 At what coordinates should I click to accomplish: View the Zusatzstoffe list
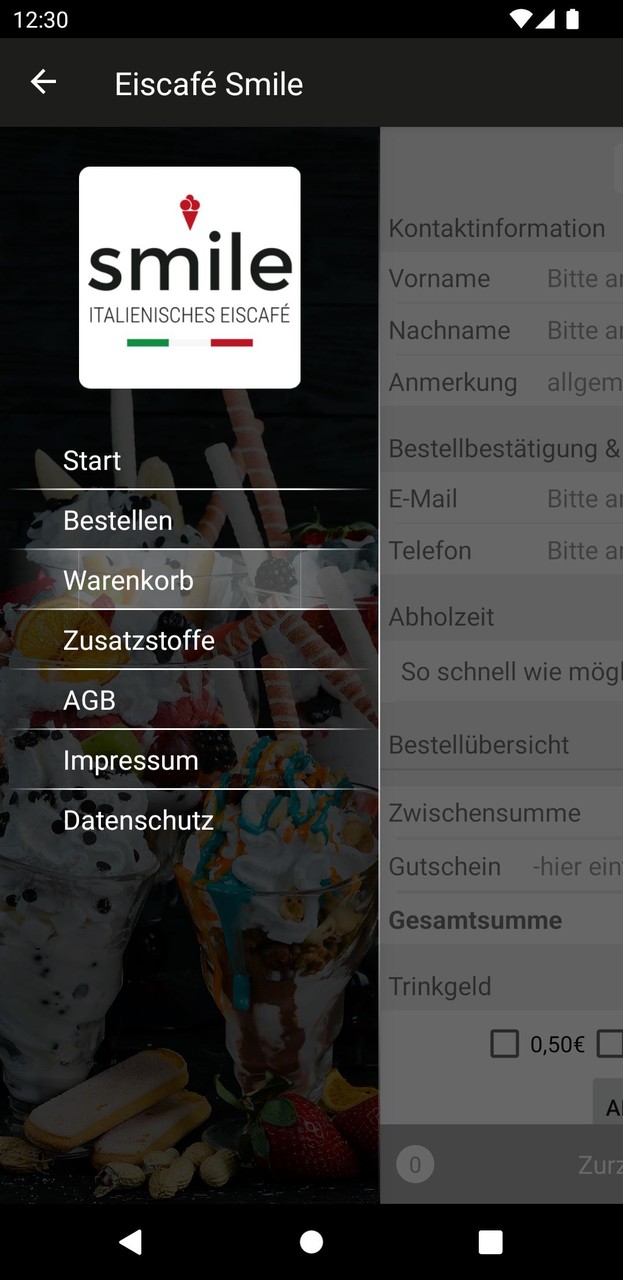point(139,640)
